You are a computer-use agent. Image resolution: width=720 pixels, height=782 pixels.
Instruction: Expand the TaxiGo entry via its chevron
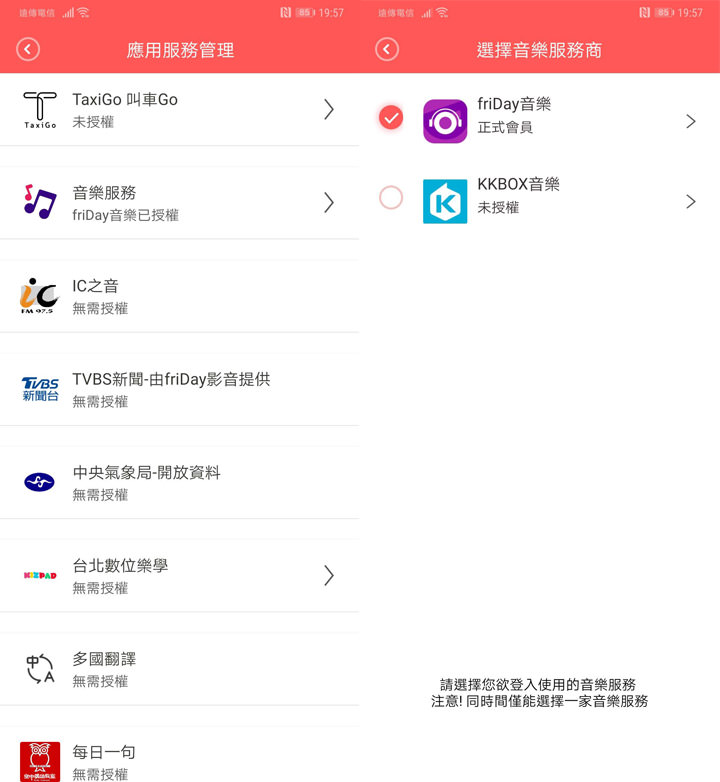pos(328,110)
